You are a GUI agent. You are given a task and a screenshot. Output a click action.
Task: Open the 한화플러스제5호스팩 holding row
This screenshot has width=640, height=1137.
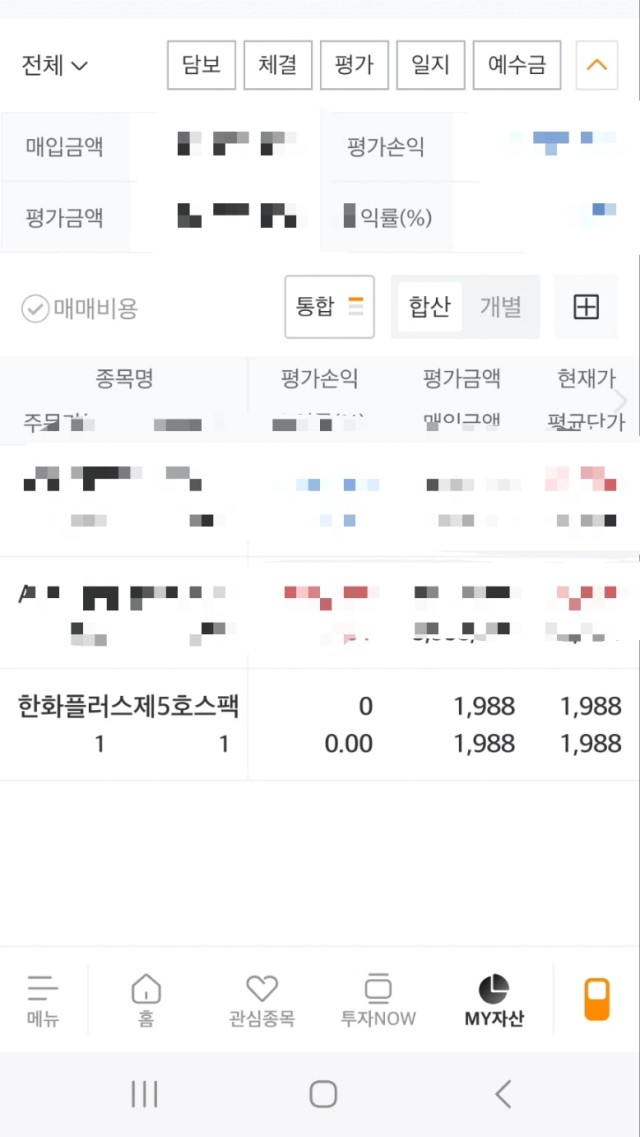320,724
